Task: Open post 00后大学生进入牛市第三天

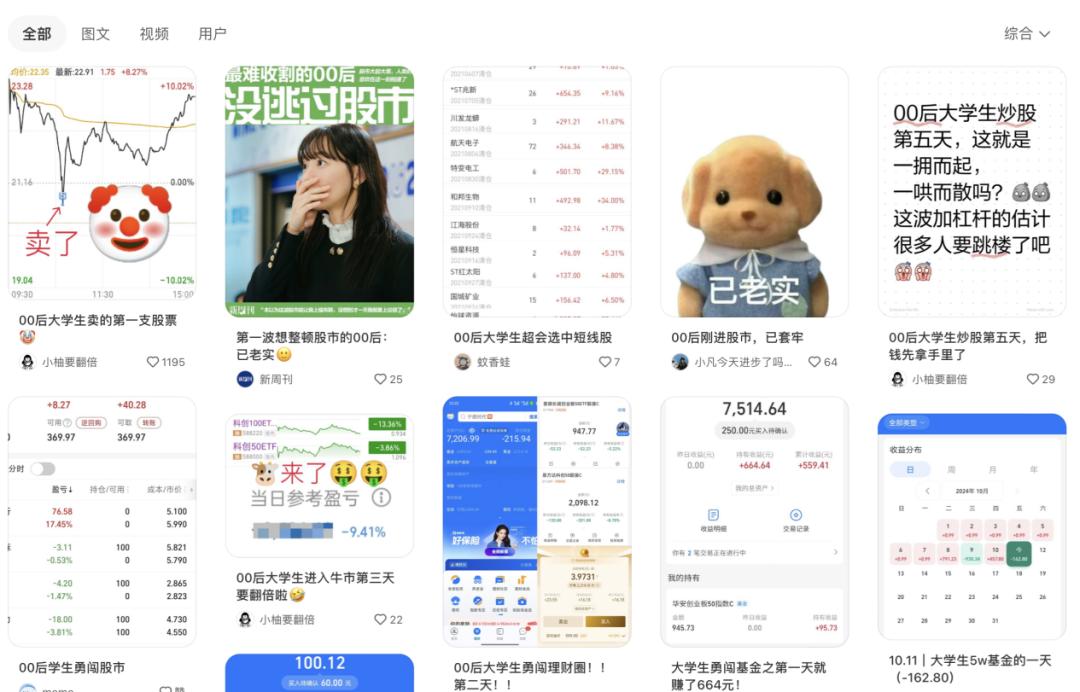Action: [319, 485]
